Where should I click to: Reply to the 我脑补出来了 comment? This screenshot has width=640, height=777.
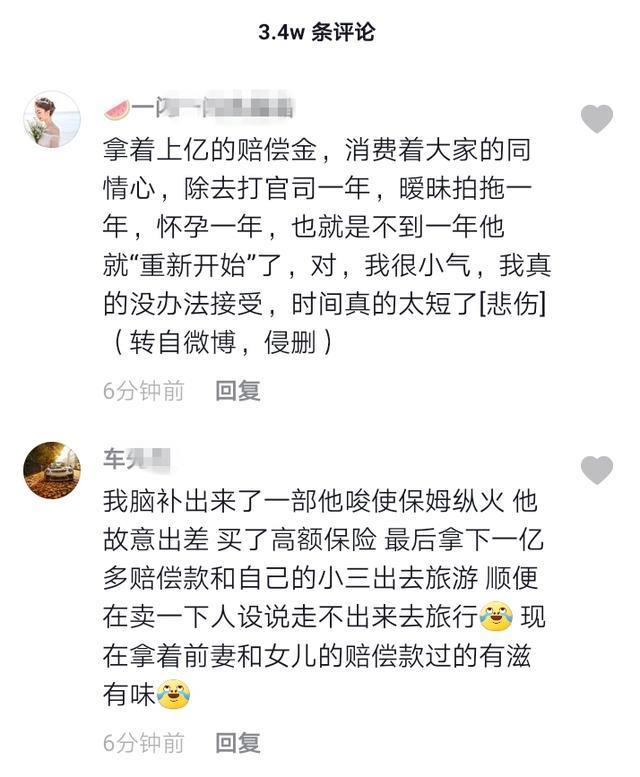(x=238, y=743)
